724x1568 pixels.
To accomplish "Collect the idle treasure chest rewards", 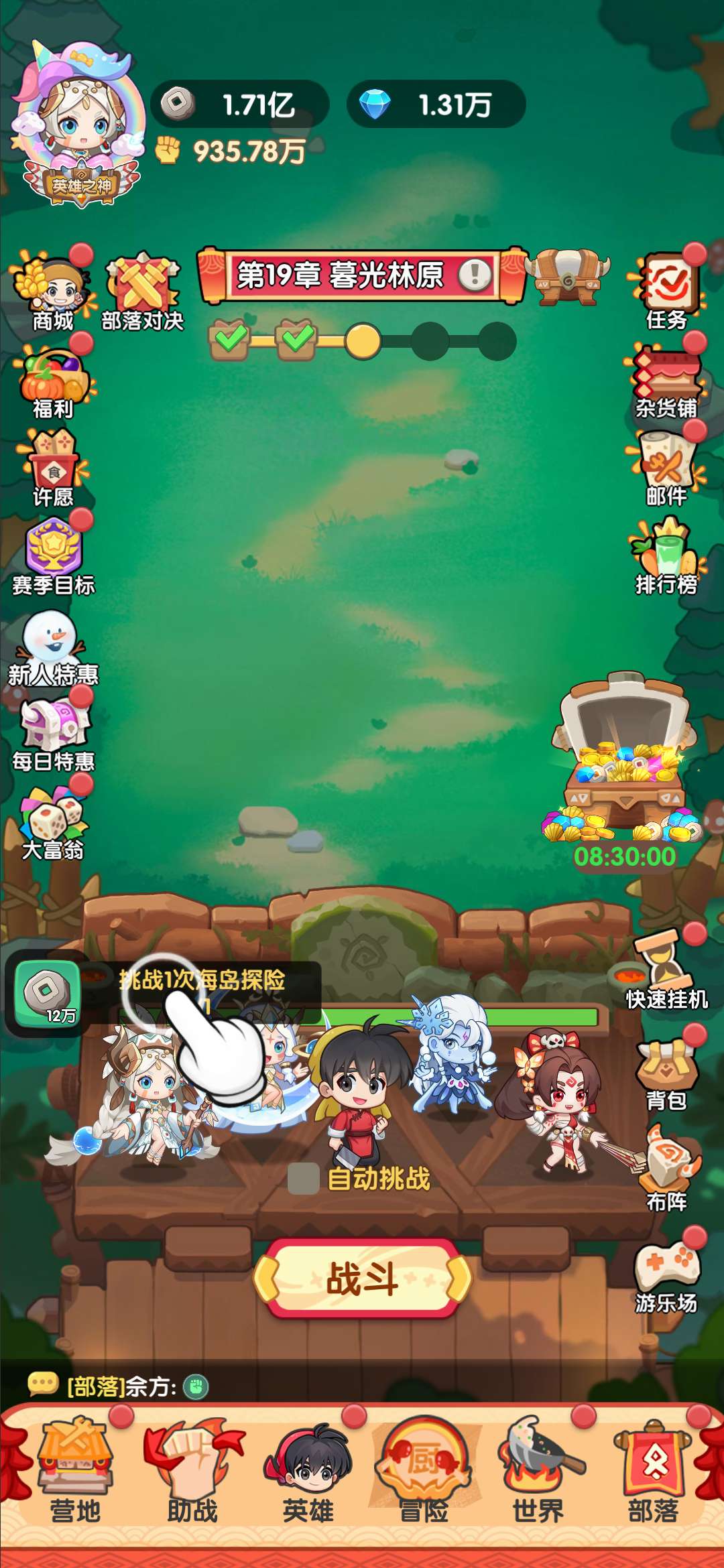I will pyautogui.click(x=623, y=764).
